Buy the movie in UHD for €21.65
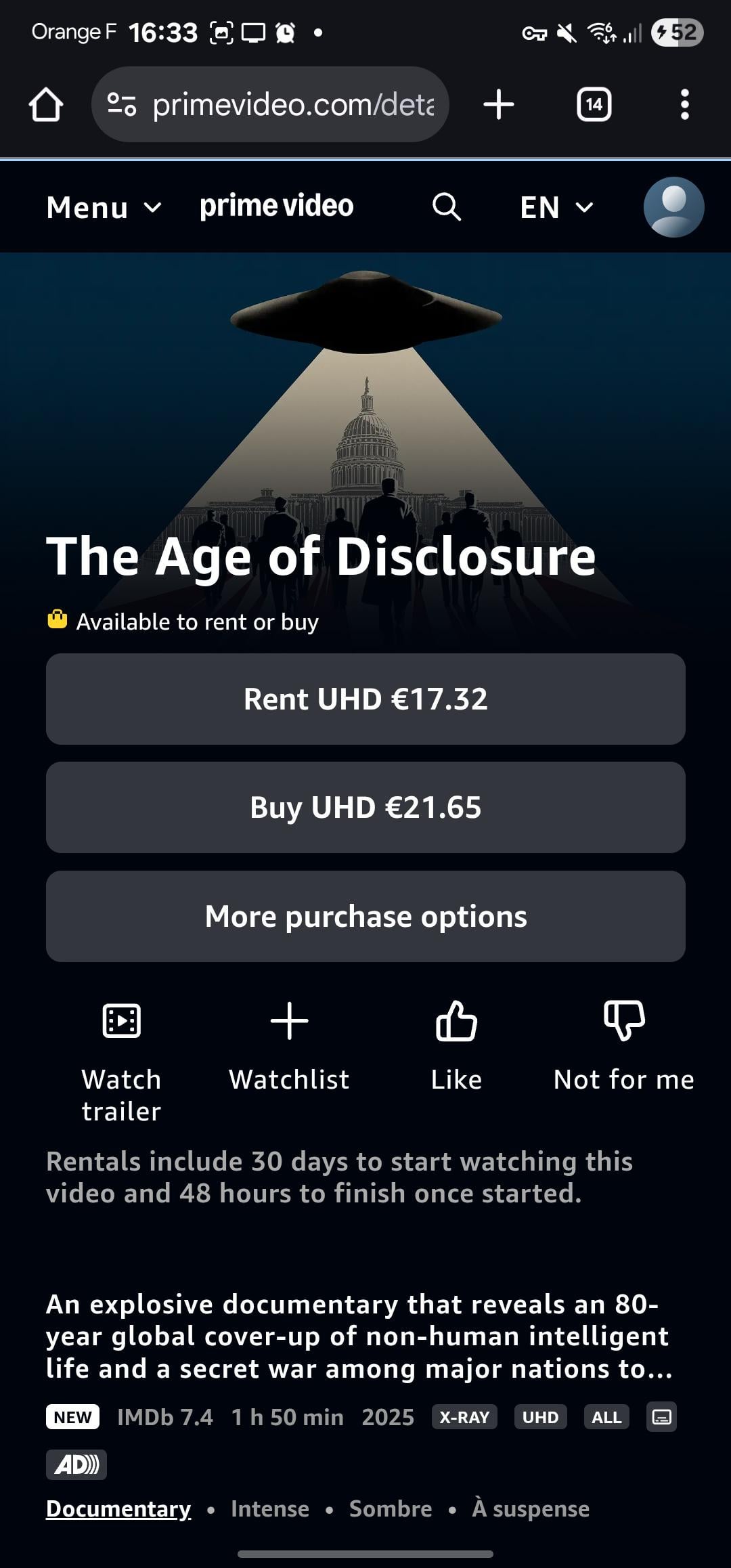Screen dimensions: 731x1568 tap(365, 807)
